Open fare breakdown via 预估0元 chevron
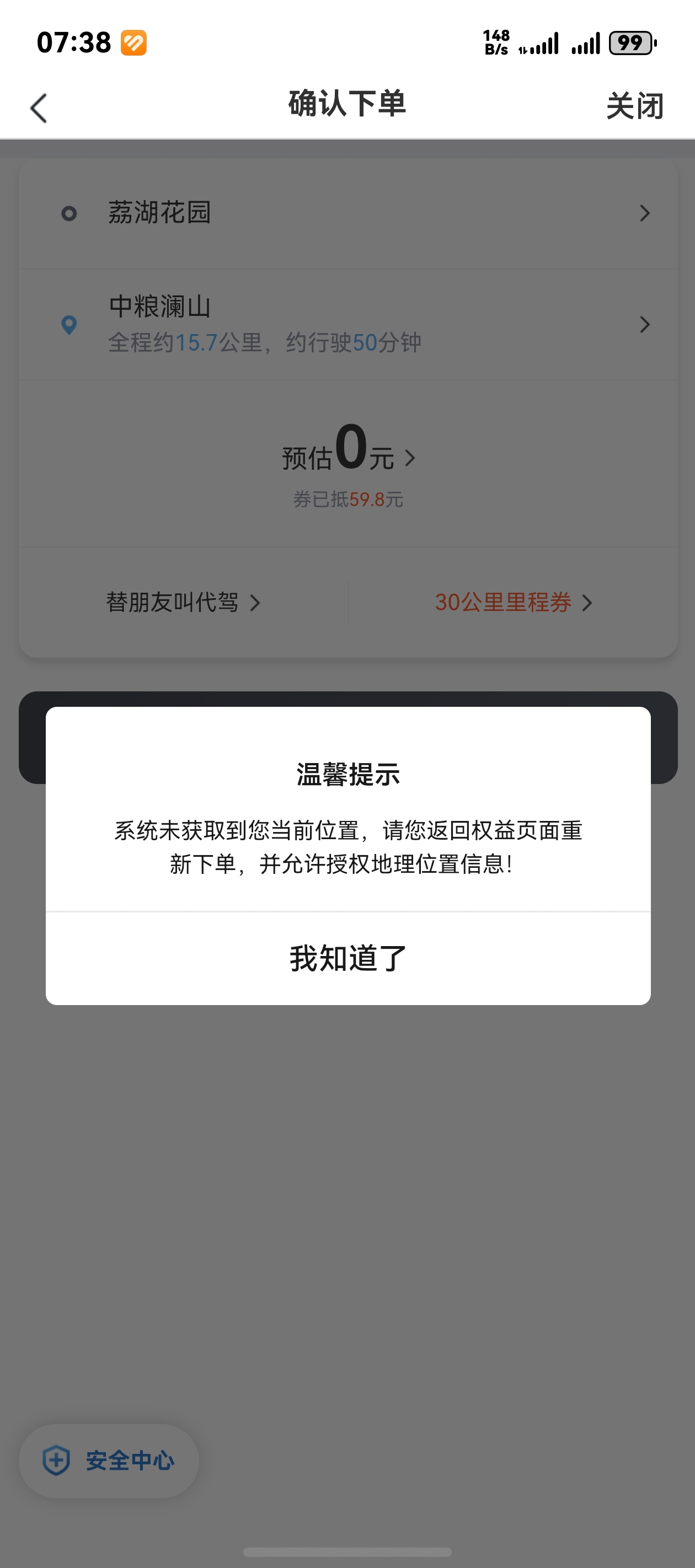The height and width of the screenshot is (1568, 695). [x=410, y=459]
